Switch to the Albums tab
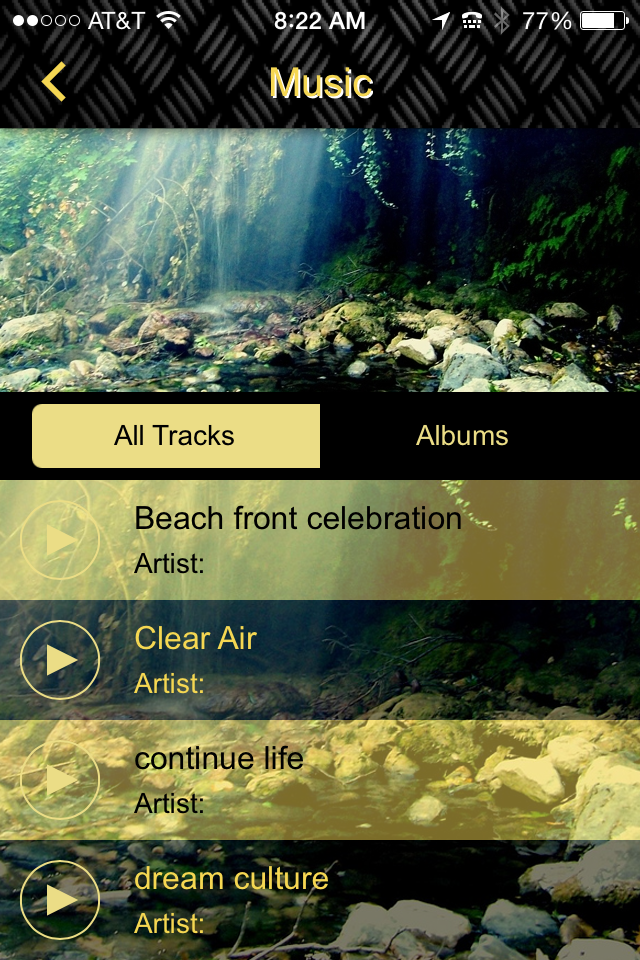The image size is (640, 960). pos(462,436)
